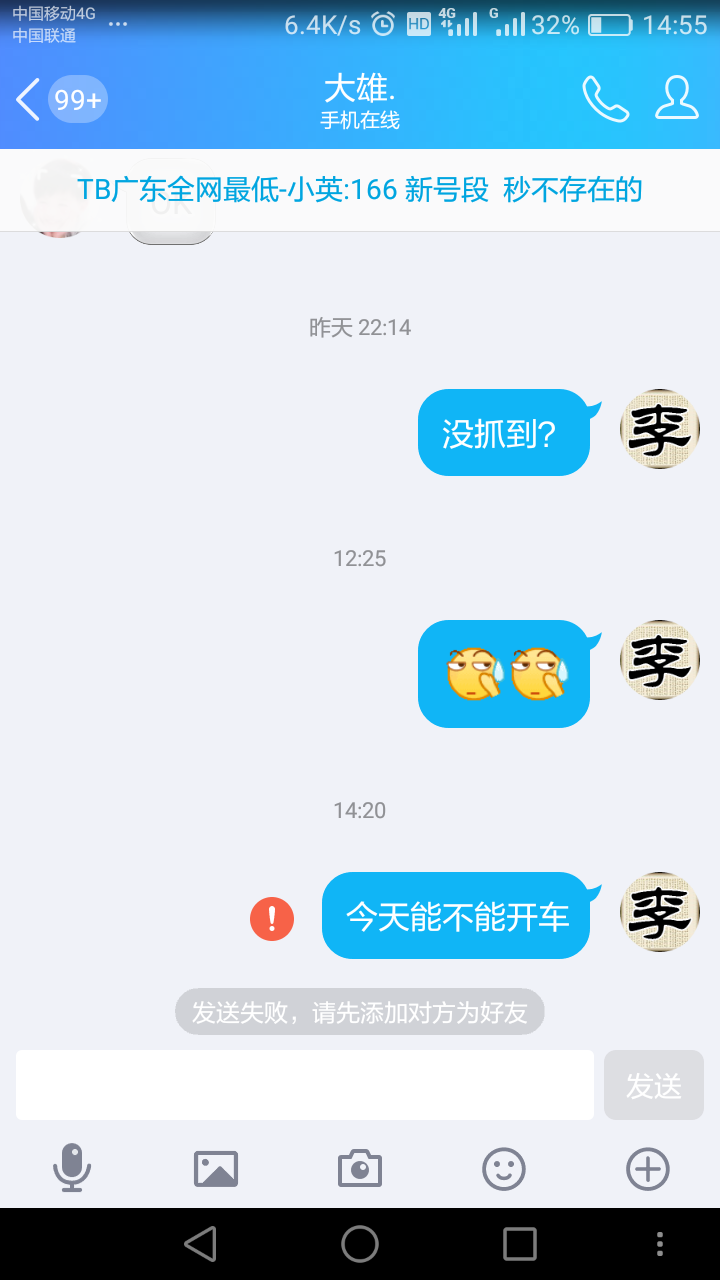Tap the 发送 send button
This screenshot has width=720, height=1280.
tap(654, 1085)
